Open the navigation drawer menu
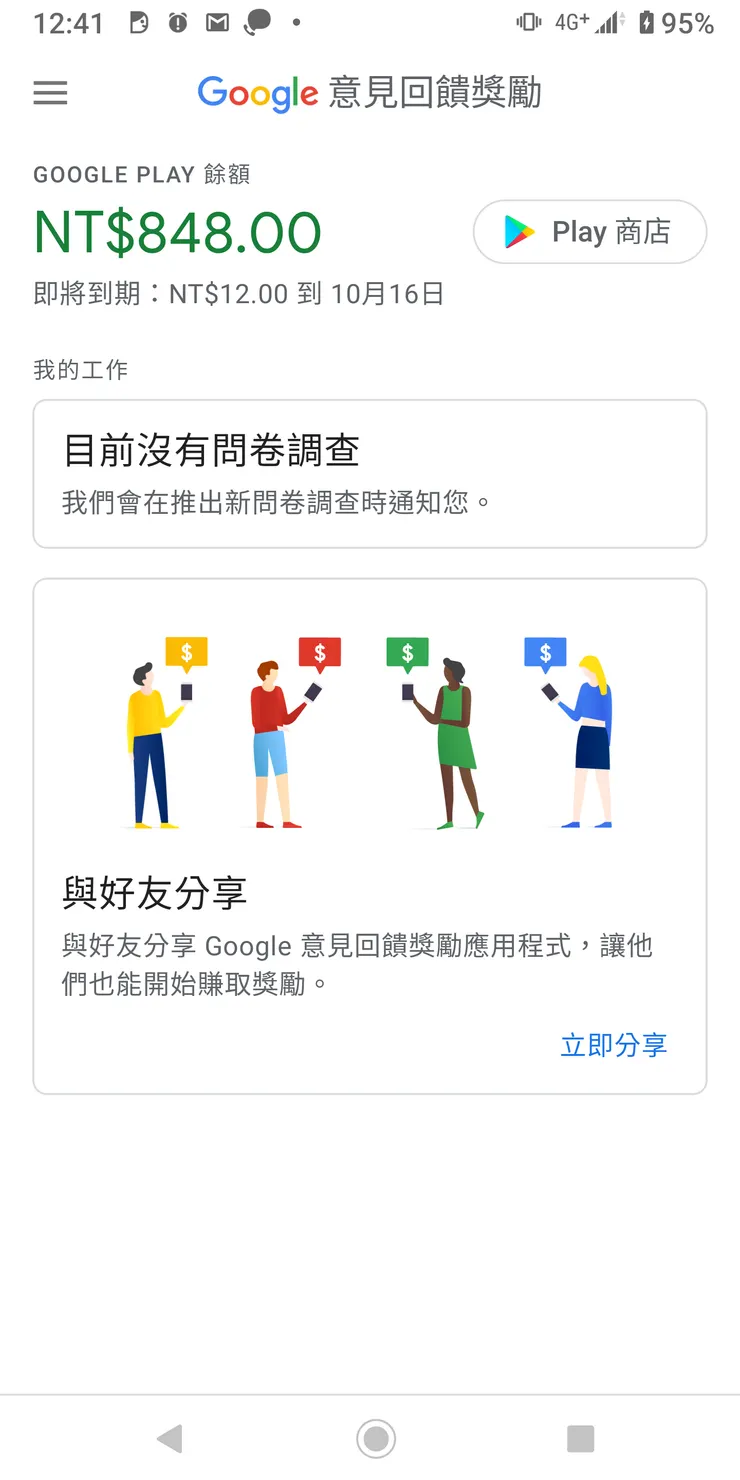The image size is (740, 1480). [x=50, y=93]
